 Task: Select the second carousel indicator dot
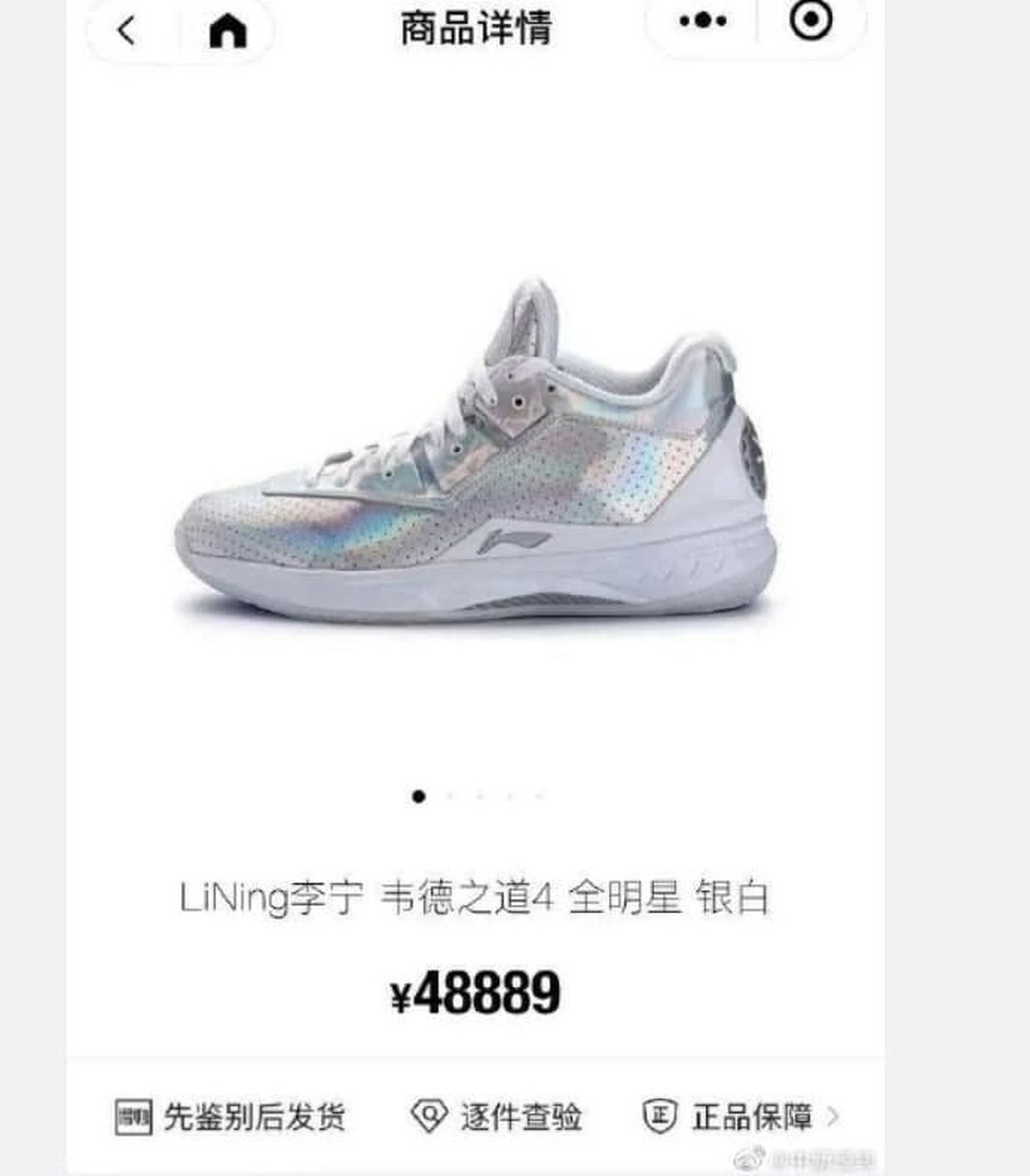[x=450, y=796]
